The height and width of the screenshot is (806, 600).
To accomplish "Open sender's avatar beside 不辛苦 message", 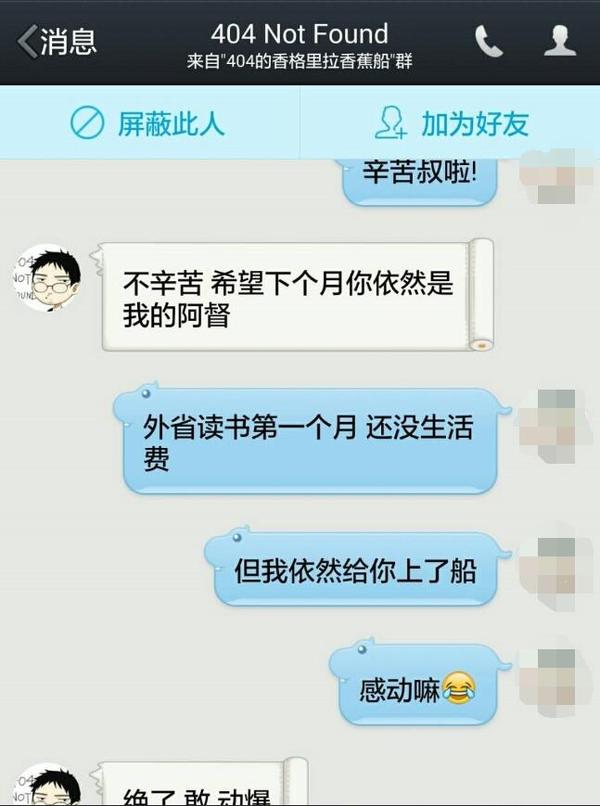I will [46, 278].
